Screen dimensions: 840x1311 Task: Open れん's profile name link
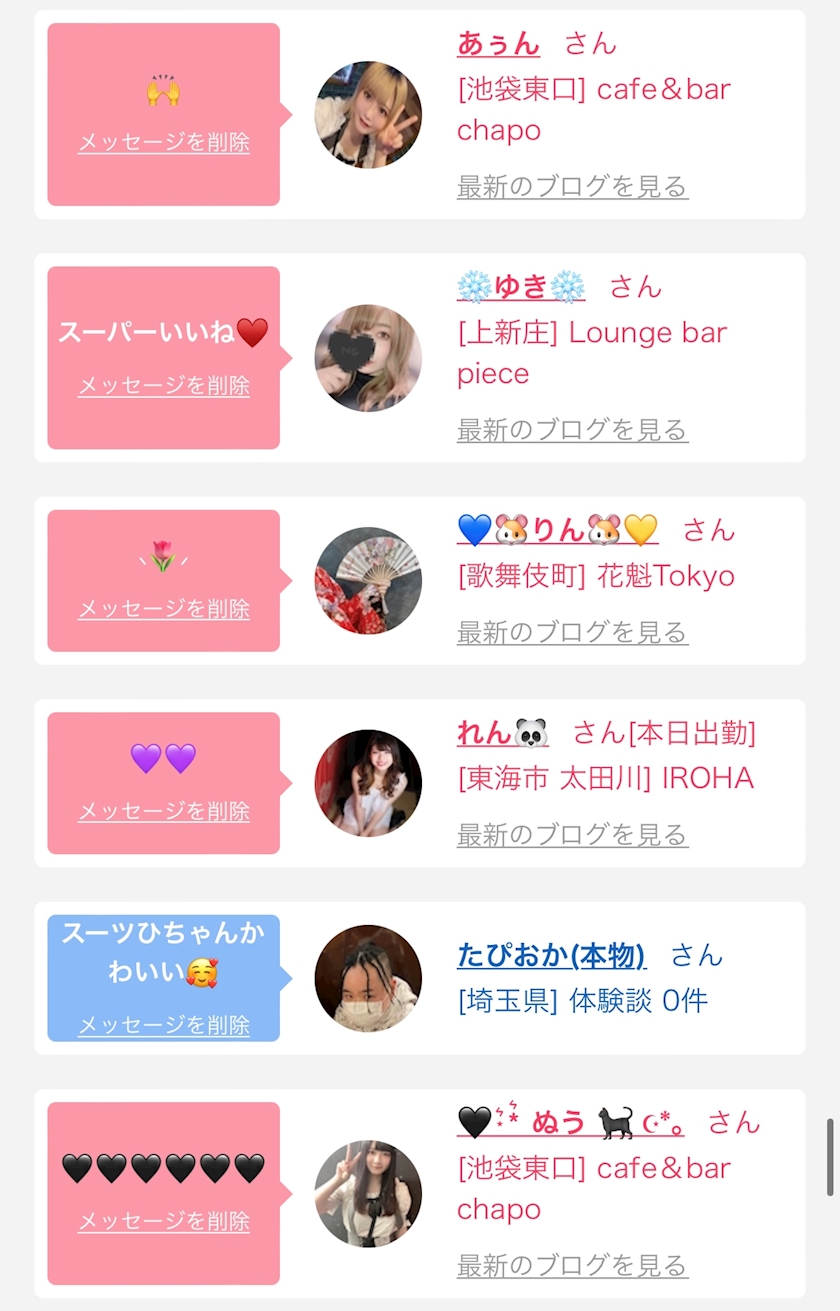[503, 733]
